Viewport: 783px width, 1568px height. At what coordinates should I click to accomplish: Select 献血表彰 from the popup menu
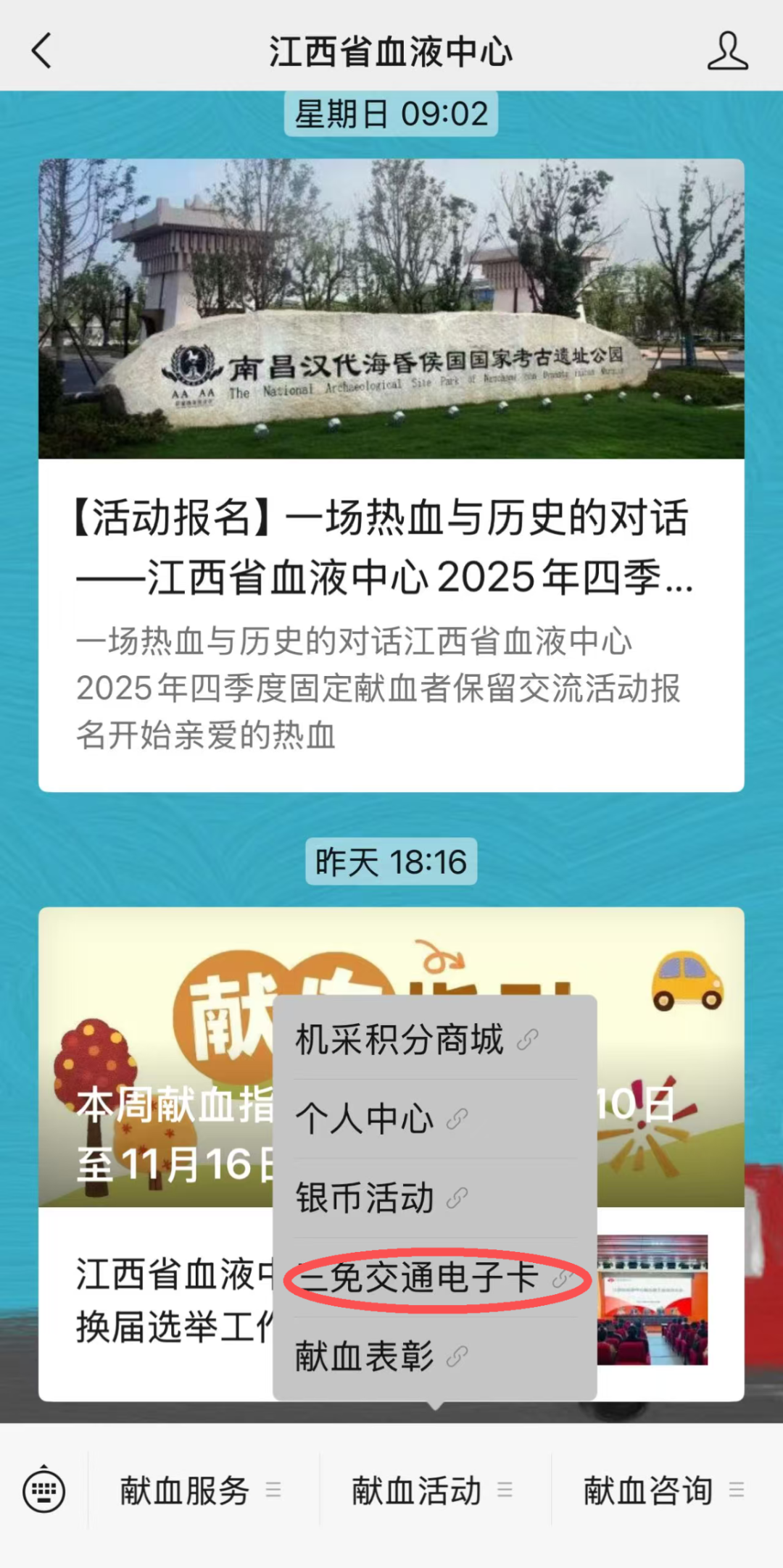pyautogui.click(x=366, y=1357)
